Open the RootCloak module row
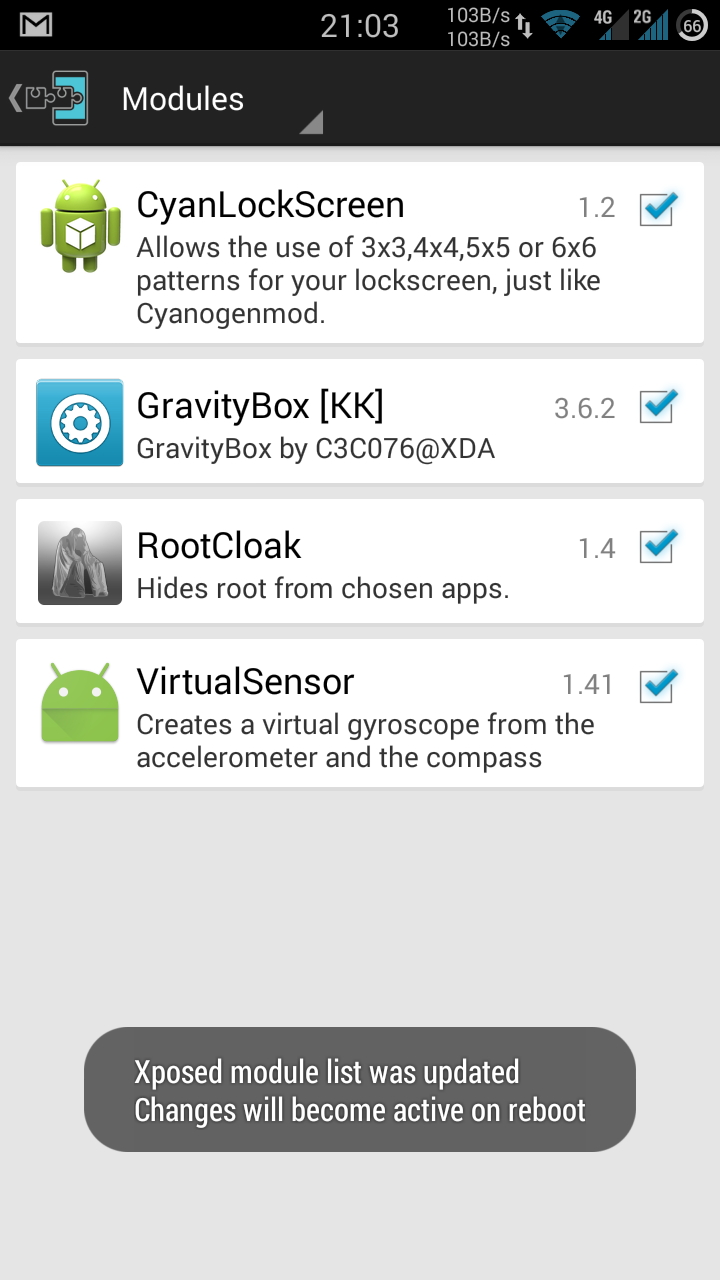This screenshot has width=720, height=1280. tap(360, 562)
